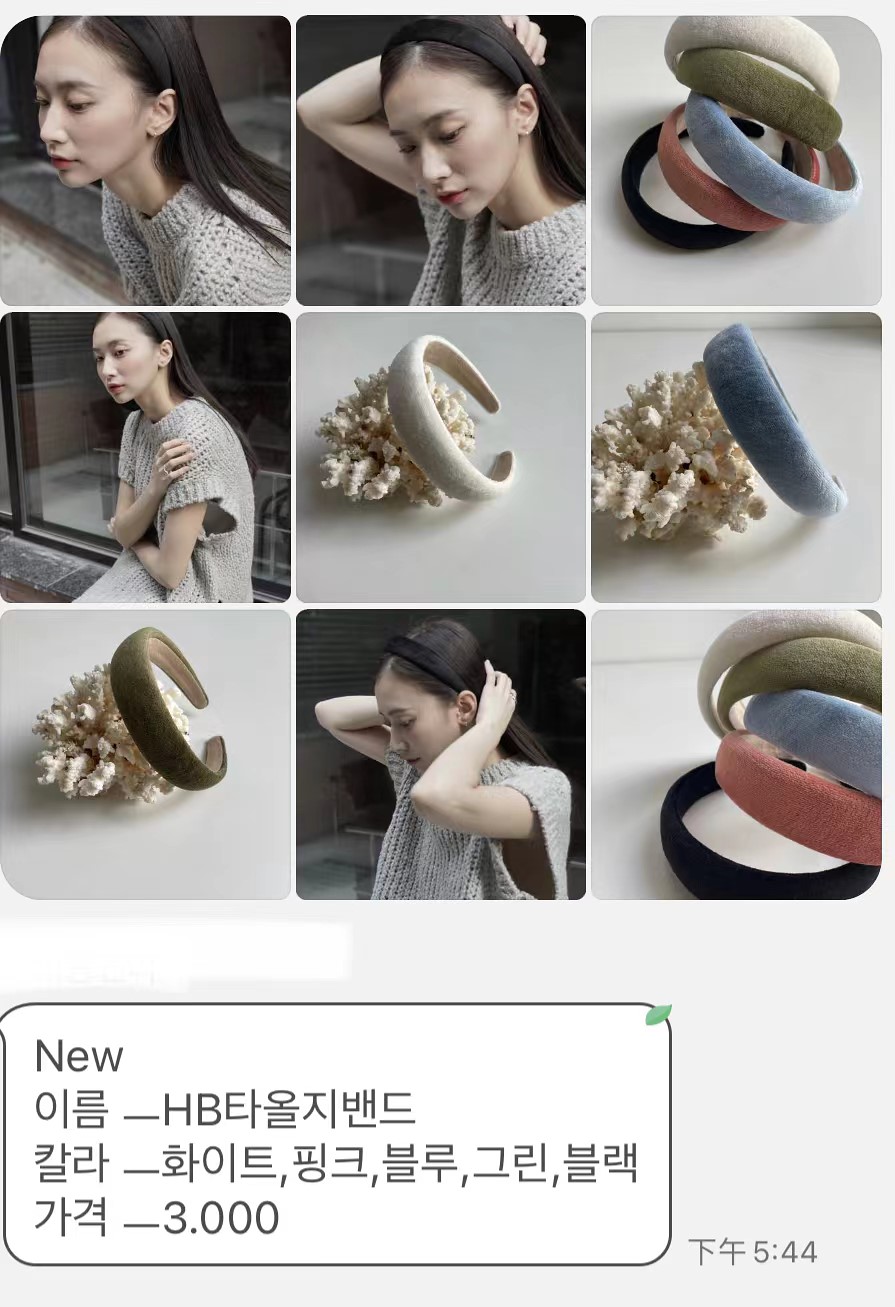View photo of model seated by the window
895x1307 pixels.
145,457
